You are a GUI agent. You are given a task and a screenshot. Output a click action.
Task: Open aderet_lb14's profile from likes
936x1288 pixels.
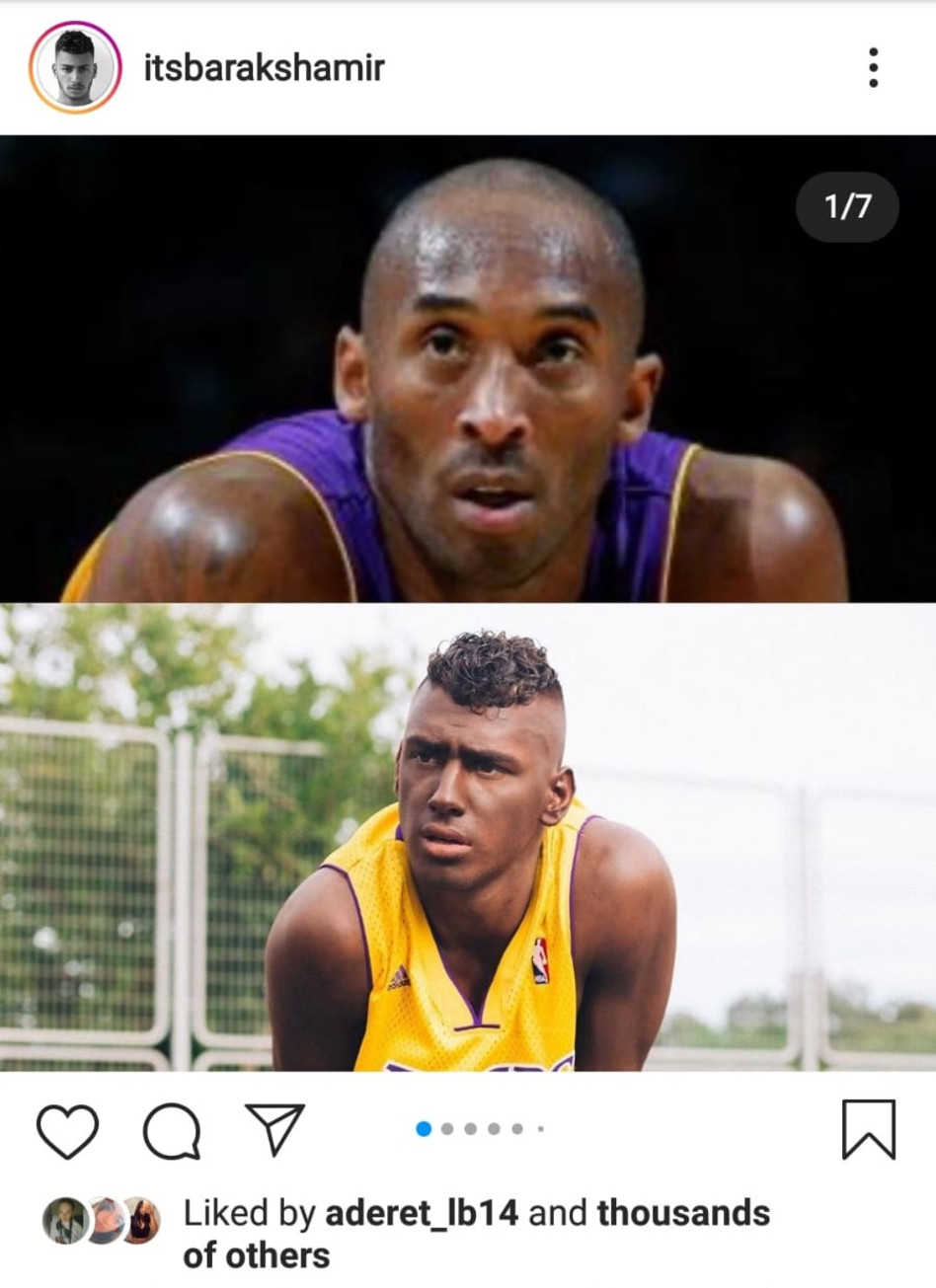(x=421, y=1212)
